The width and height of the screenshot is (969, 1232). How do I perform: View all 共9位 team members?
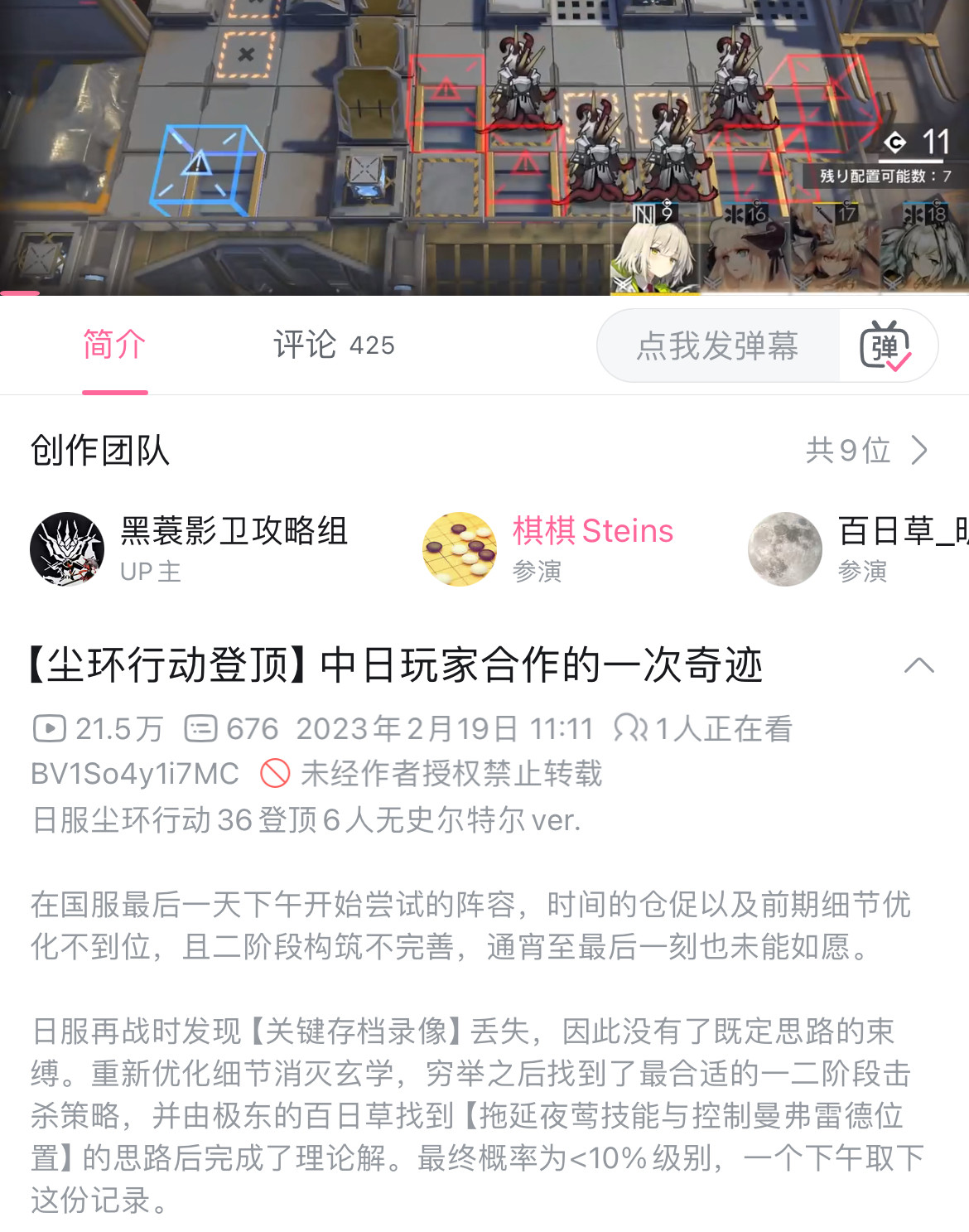tap(866, 451)
